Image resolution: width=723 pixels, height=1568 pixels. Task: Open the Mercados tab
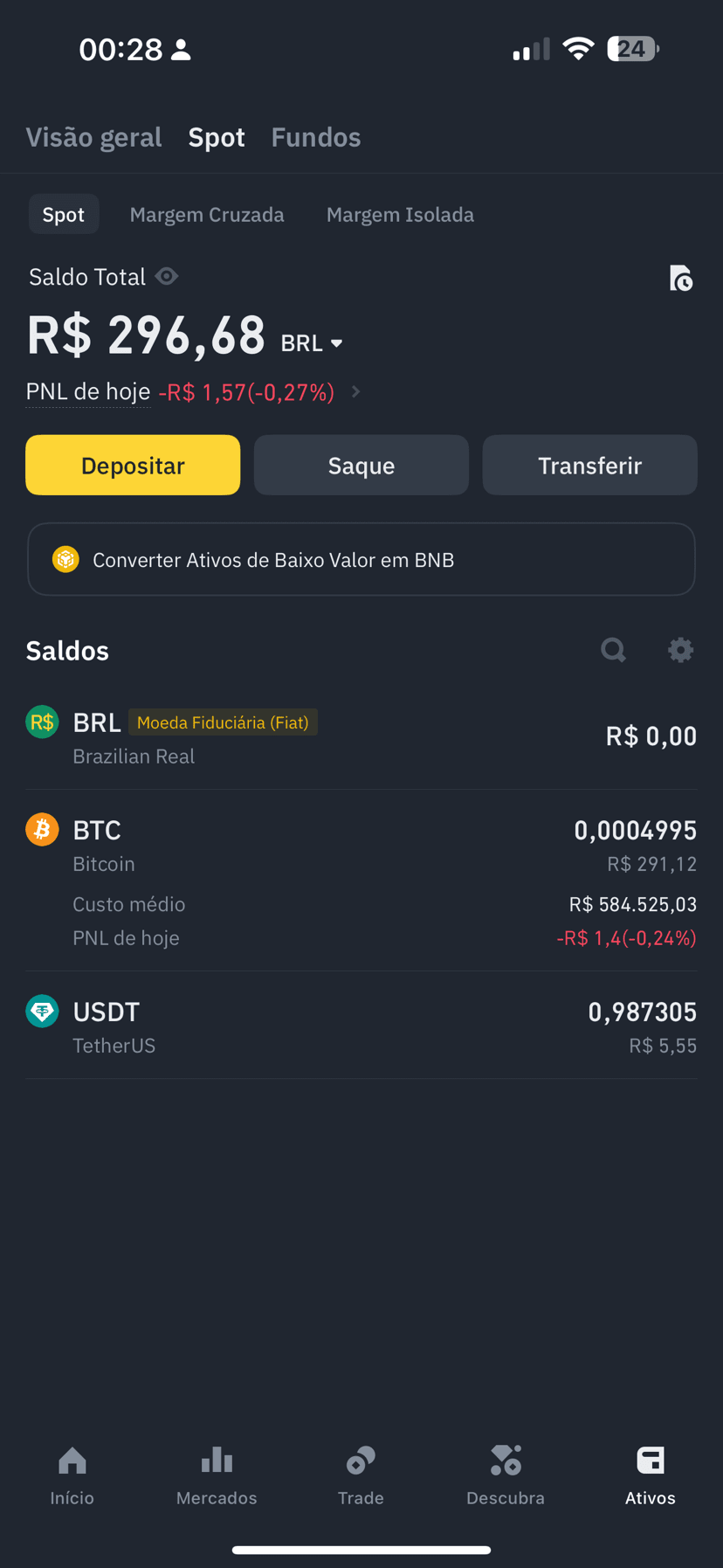(x=217, y=1475)
